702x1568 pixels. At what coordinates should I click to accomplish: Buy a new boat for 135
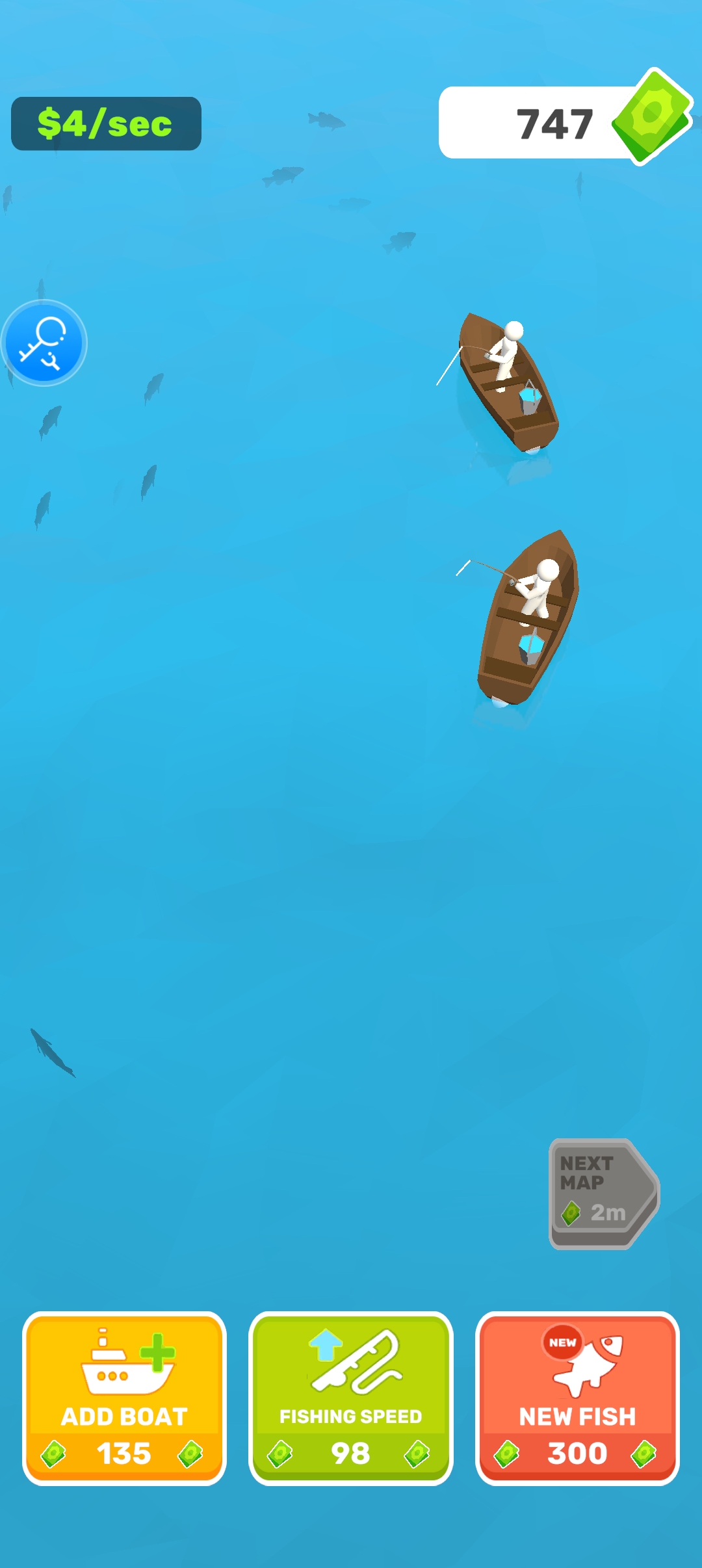point(124,1398)
